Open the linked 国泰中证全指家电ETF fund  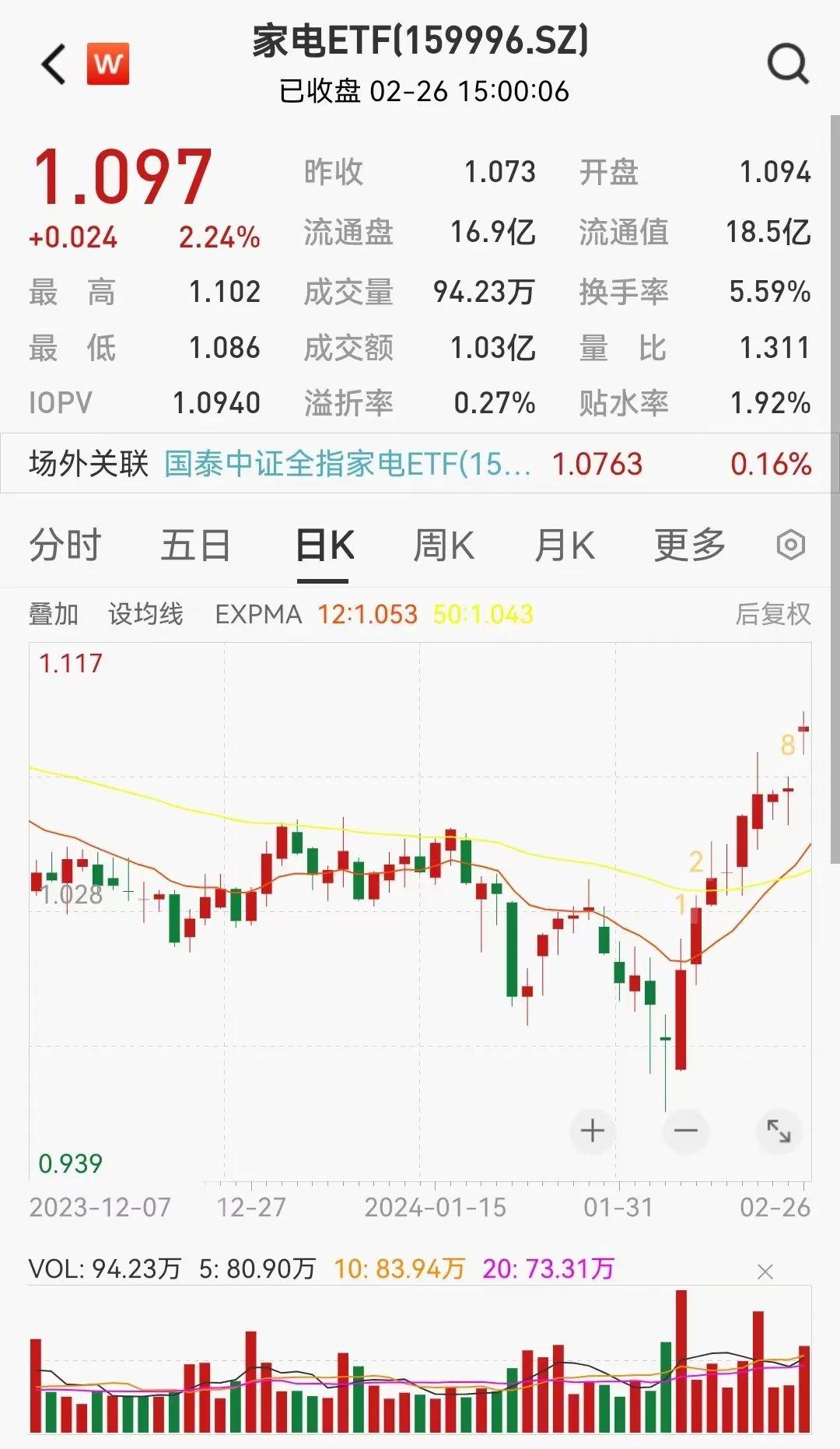tap(348, 464)
